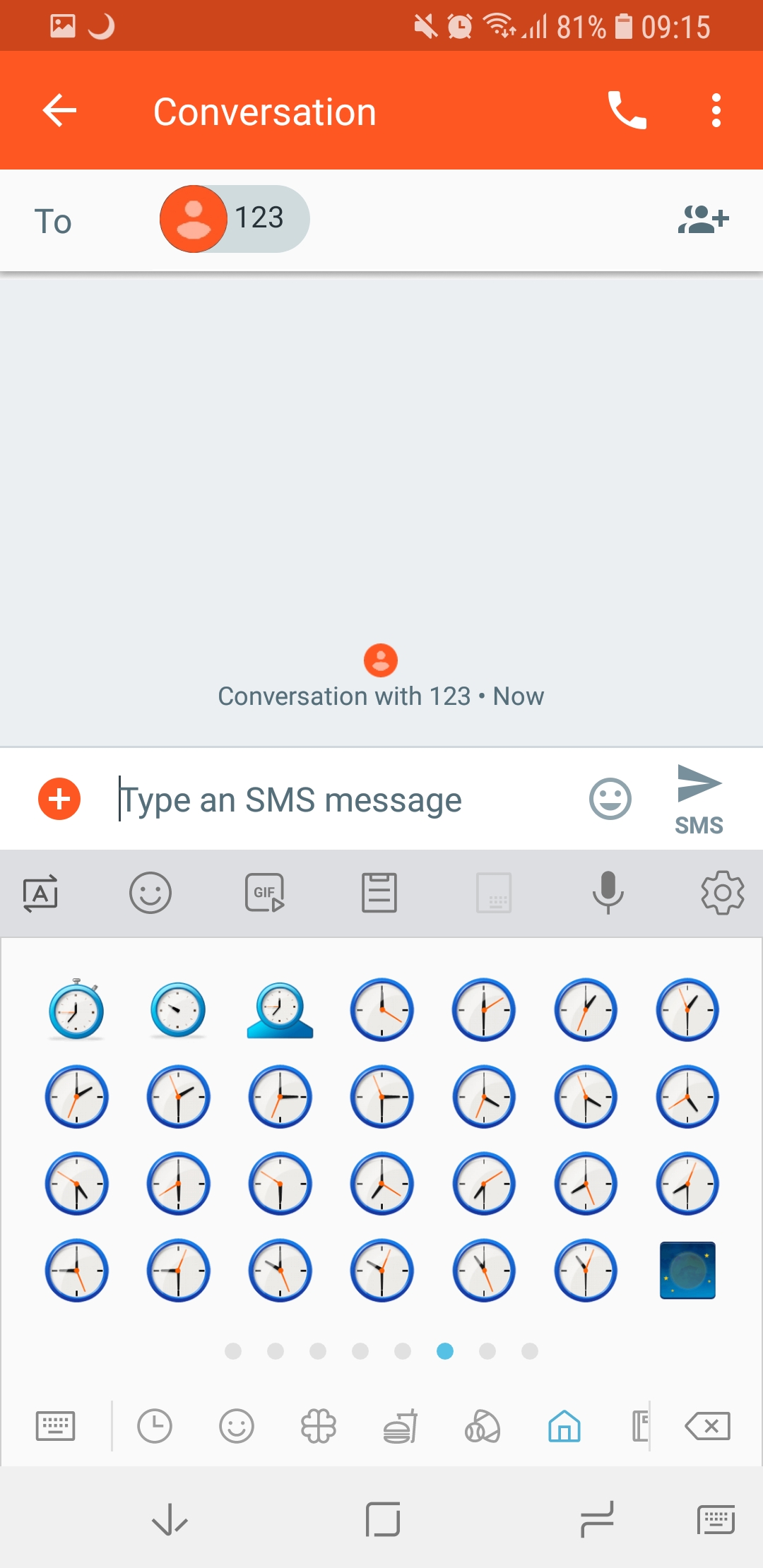
Task: Switch to recent emojis clock tab
Action: 155,1426
